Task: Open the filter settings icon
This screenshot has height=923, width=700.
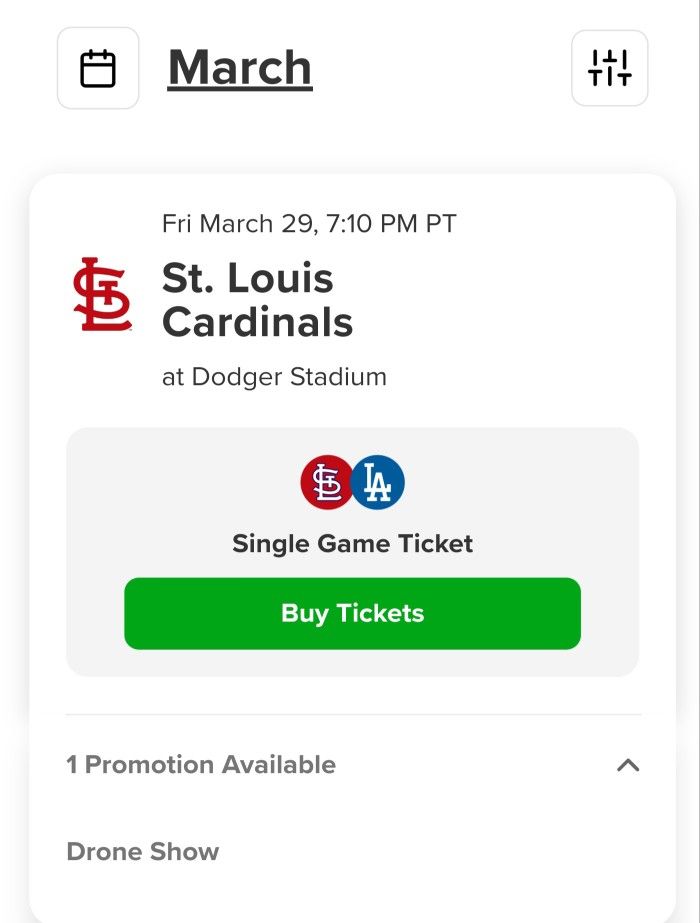Action: 609,68
